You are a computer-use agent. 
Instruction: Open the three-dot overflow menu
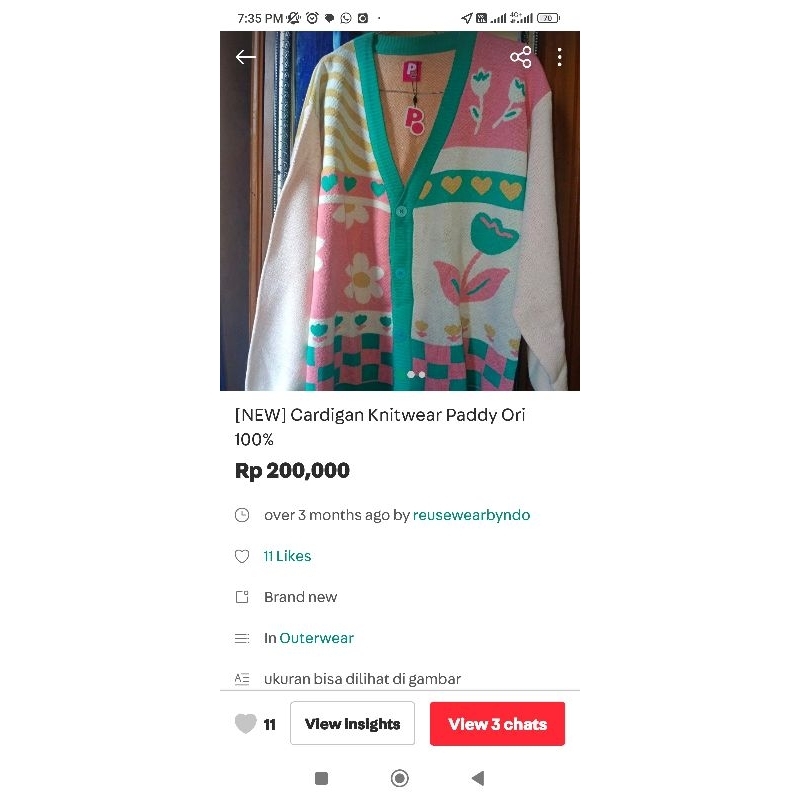coord(559,57)
